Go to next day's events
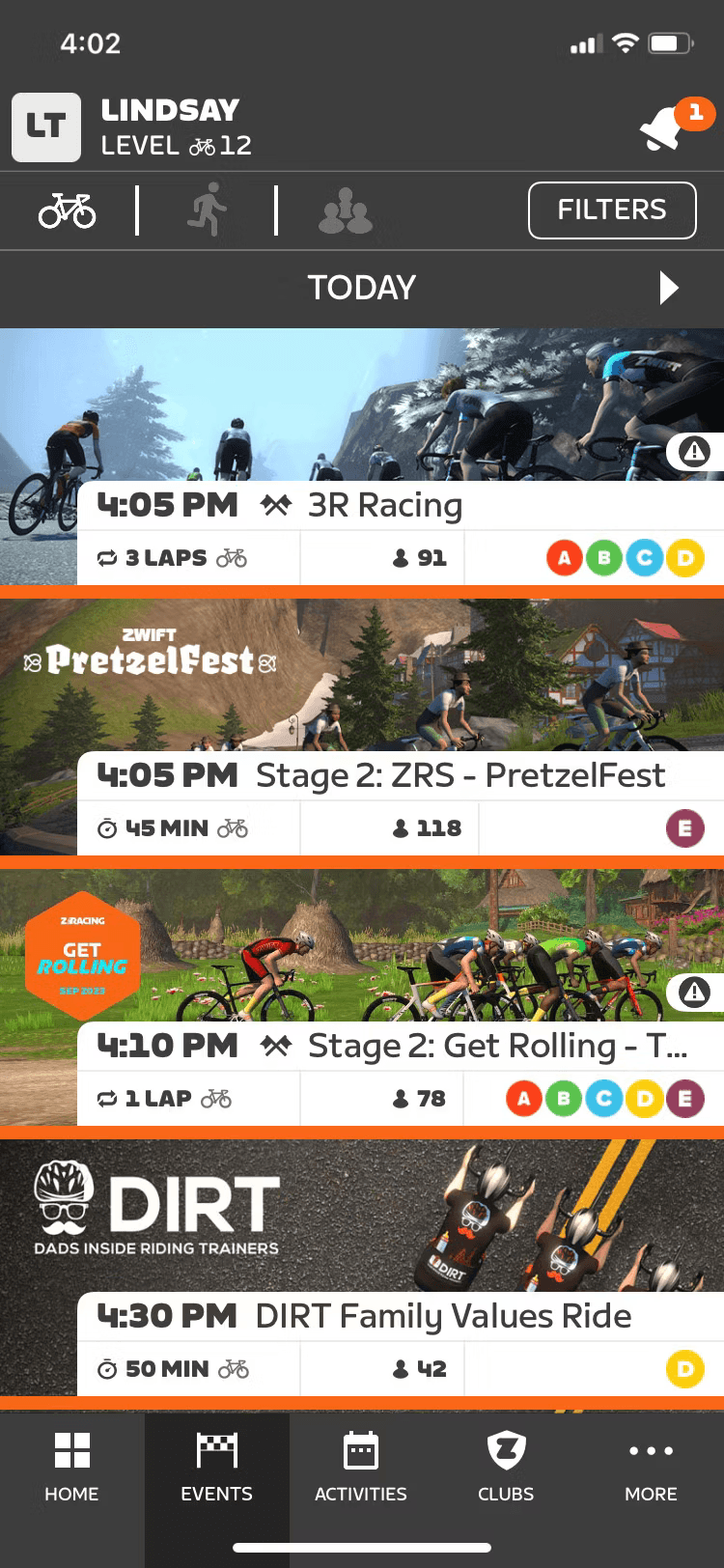The width and height of the screenshot is (724, 1568). coord(668,288)
